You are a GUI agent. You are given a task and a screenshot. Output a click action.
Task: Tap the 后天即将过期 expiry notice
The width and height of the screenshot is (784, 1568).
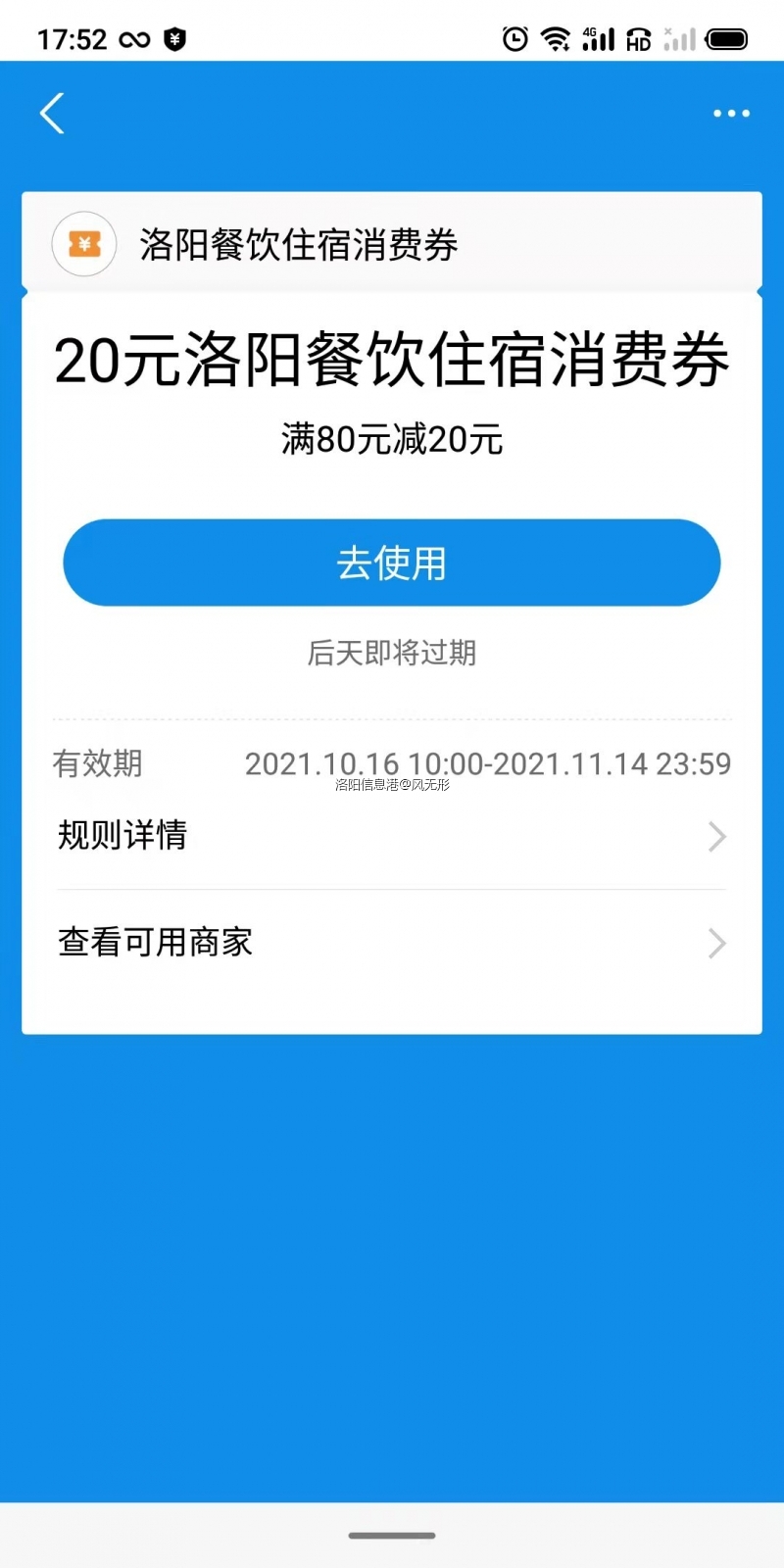(391, 654)
